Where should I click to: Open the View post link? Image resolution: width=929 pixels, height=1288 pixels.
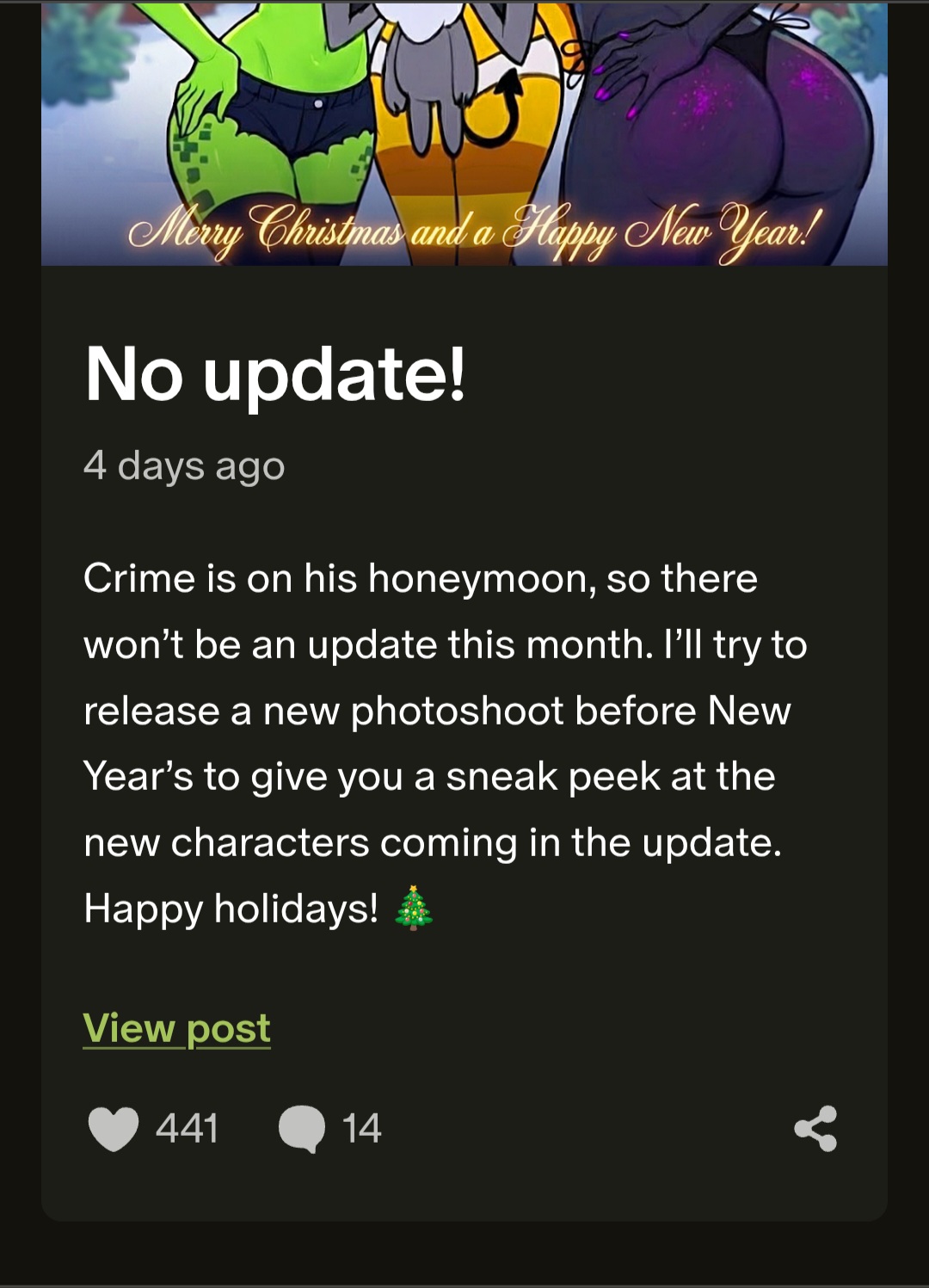coord(176,1028)
